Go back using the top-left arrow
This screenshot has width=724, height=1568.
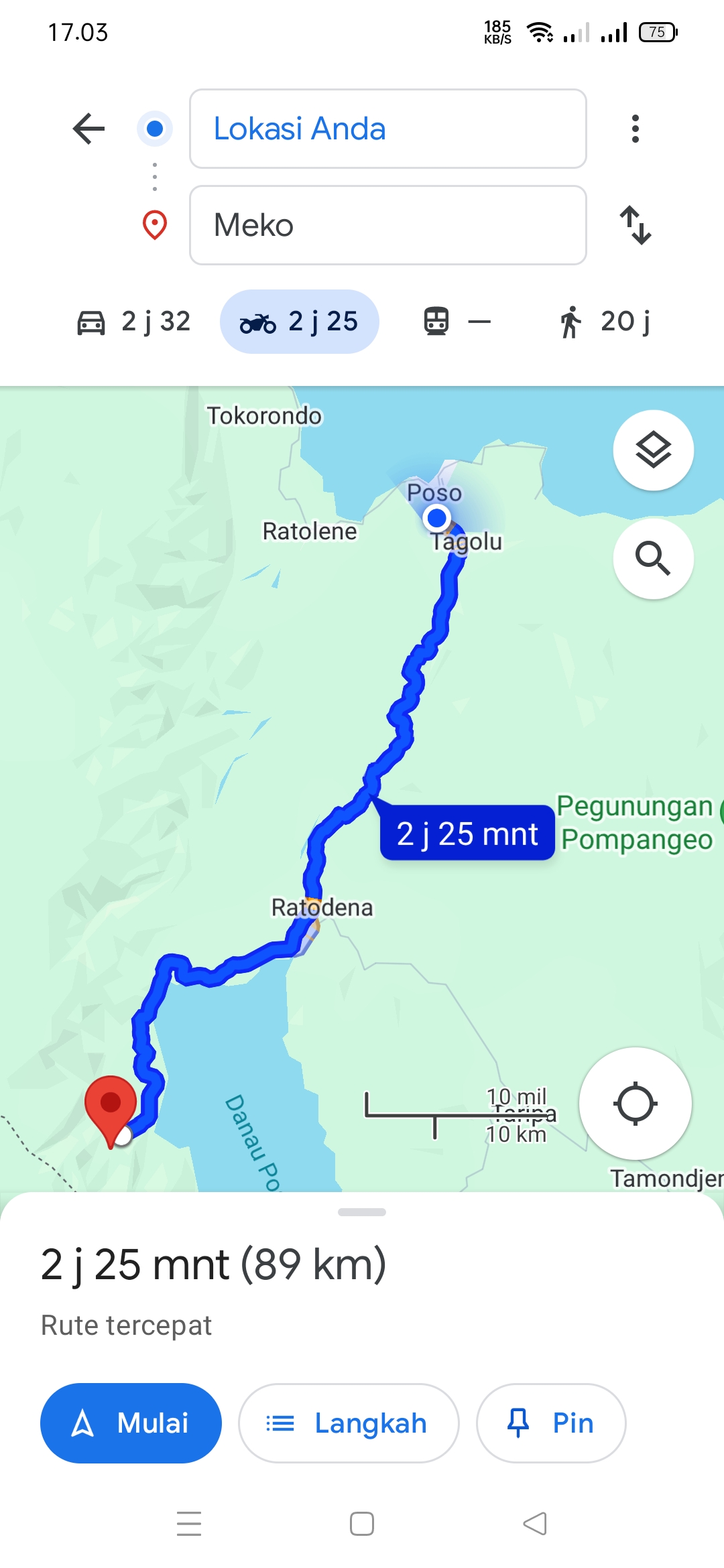(89, 129)
